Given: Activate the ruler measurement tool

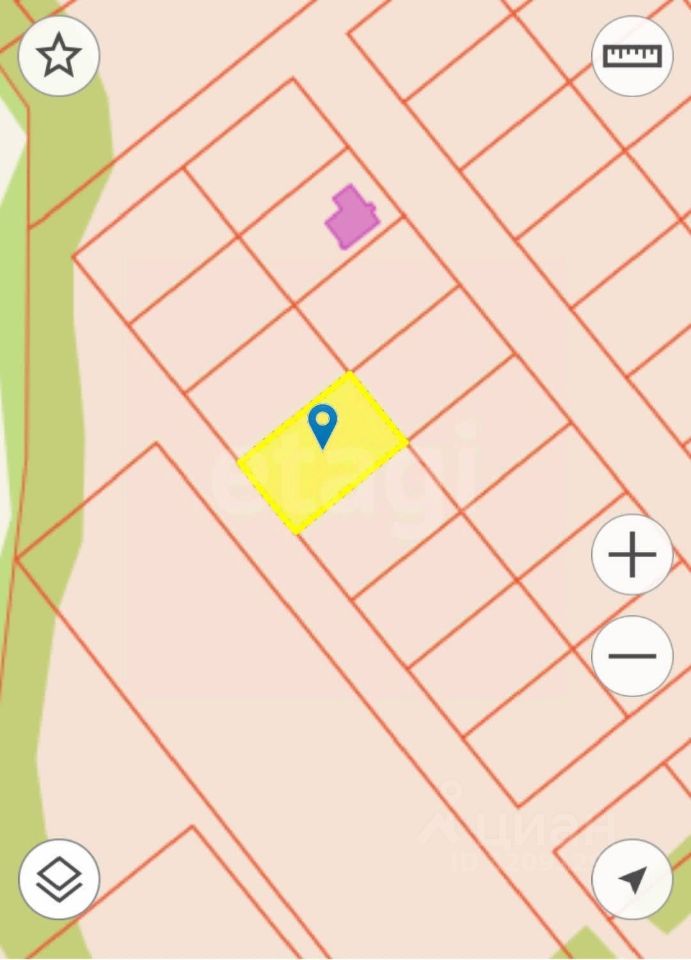Looking at the screenshot, I should (632, 56).
